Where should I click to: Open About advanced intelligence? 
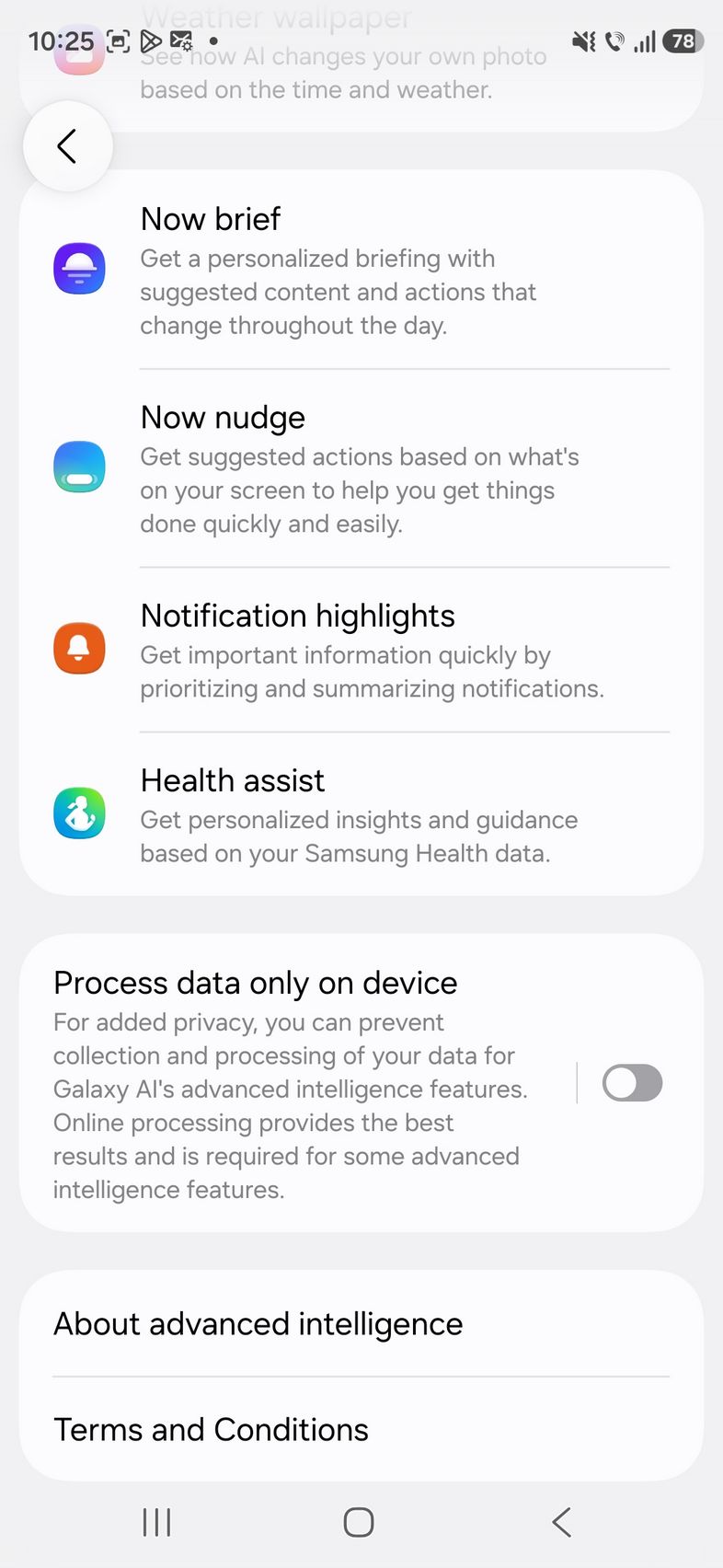click(x=361, y=1324)
